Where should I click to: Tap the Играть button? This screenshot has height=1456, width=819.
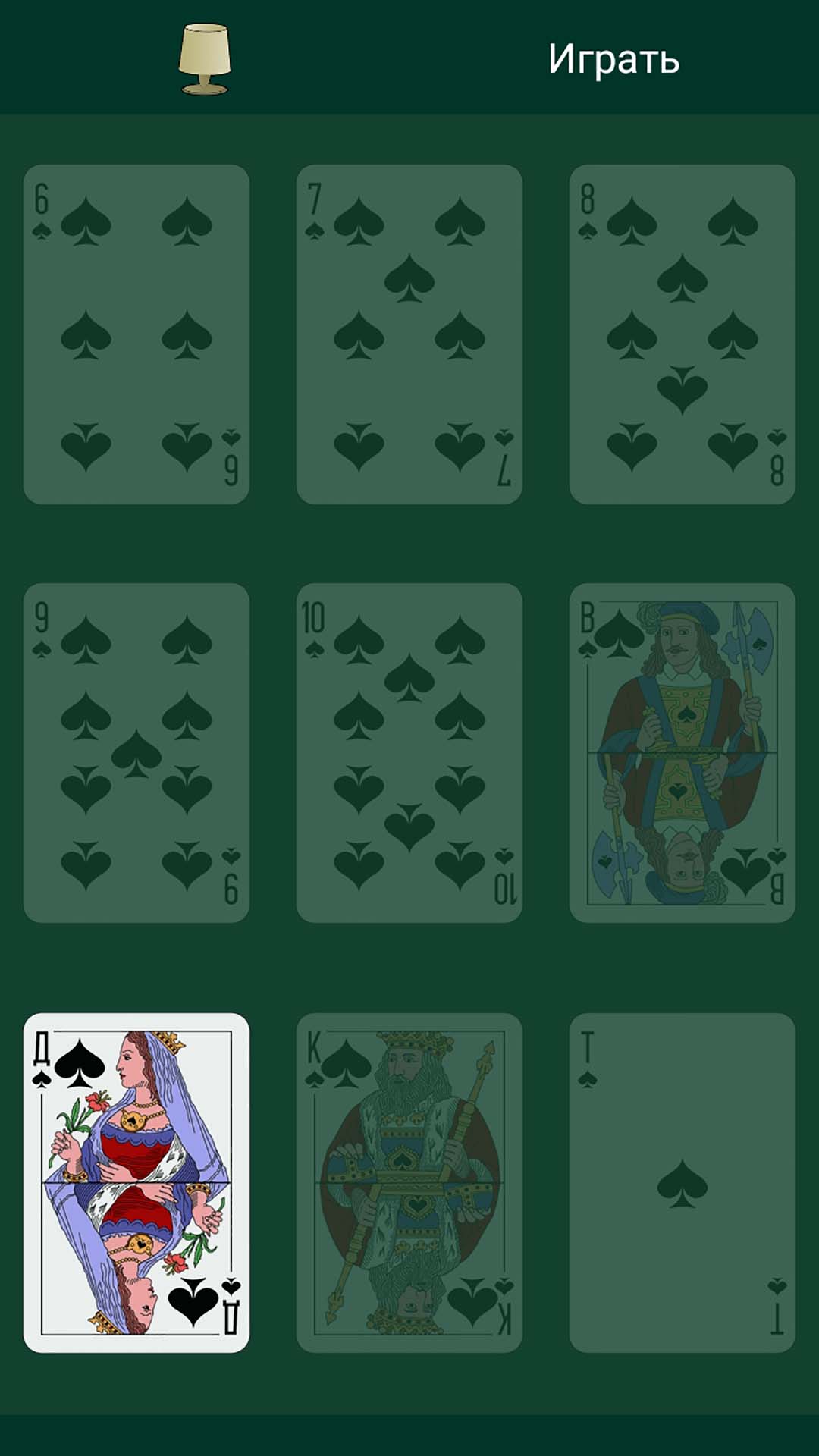613,59
